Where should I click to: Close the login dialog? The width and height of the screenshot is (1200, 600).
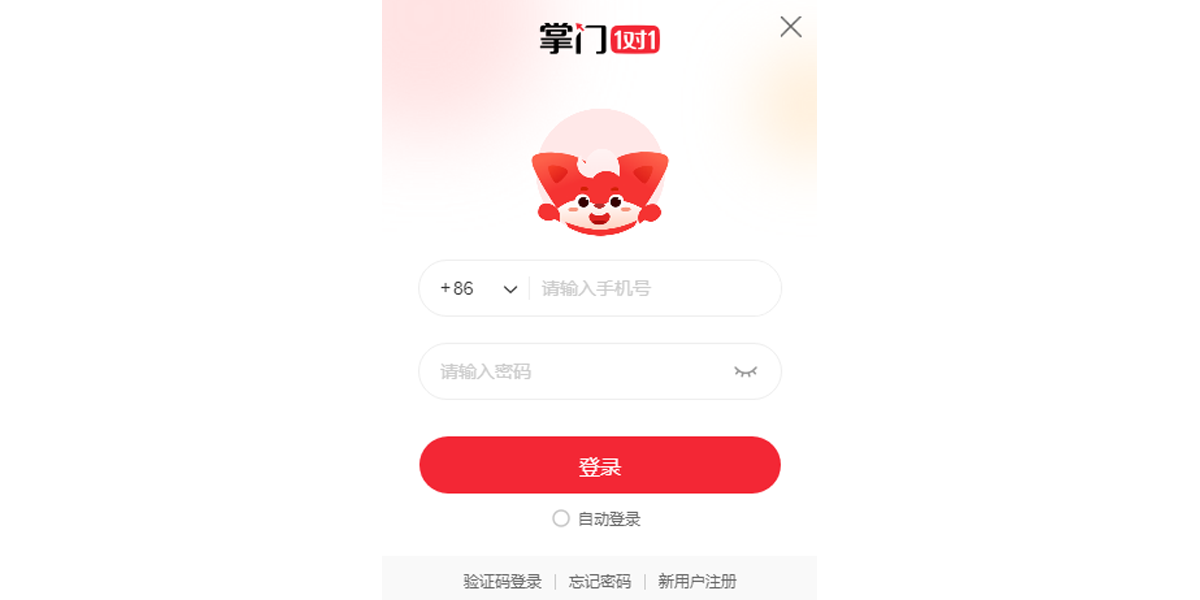click(x=791, y=27)
